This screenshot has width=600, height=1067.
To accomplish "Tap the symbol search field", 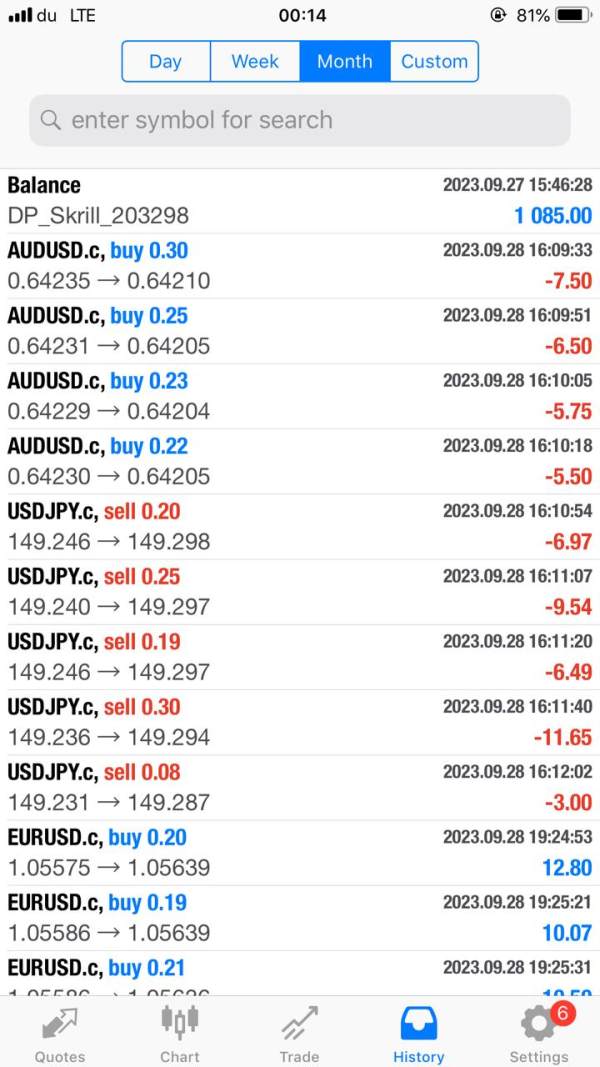I will (300, 120).
